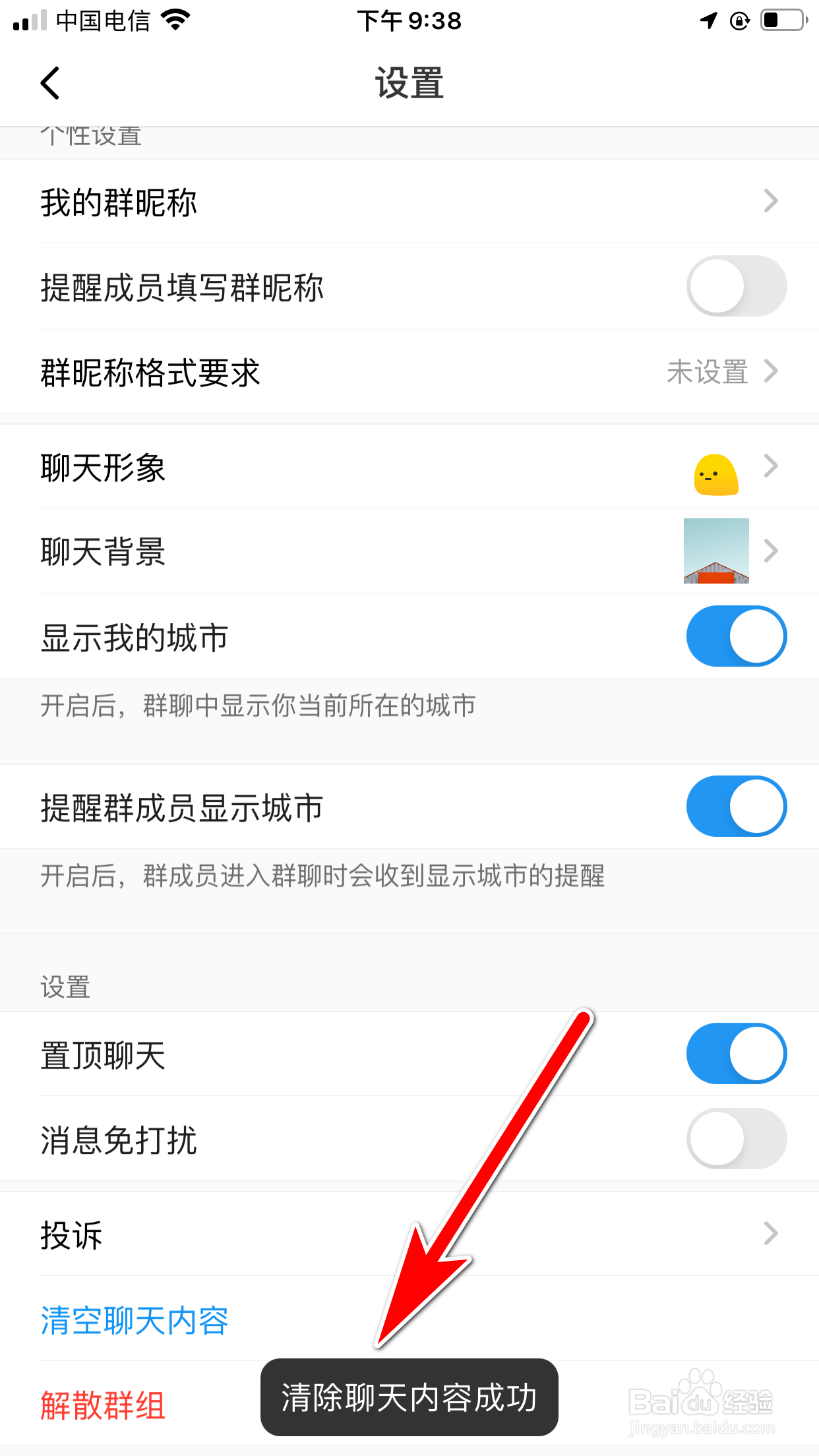Tap the orientation lock icon in status bar
This screenshot has height=1456, width=819.
739,20
